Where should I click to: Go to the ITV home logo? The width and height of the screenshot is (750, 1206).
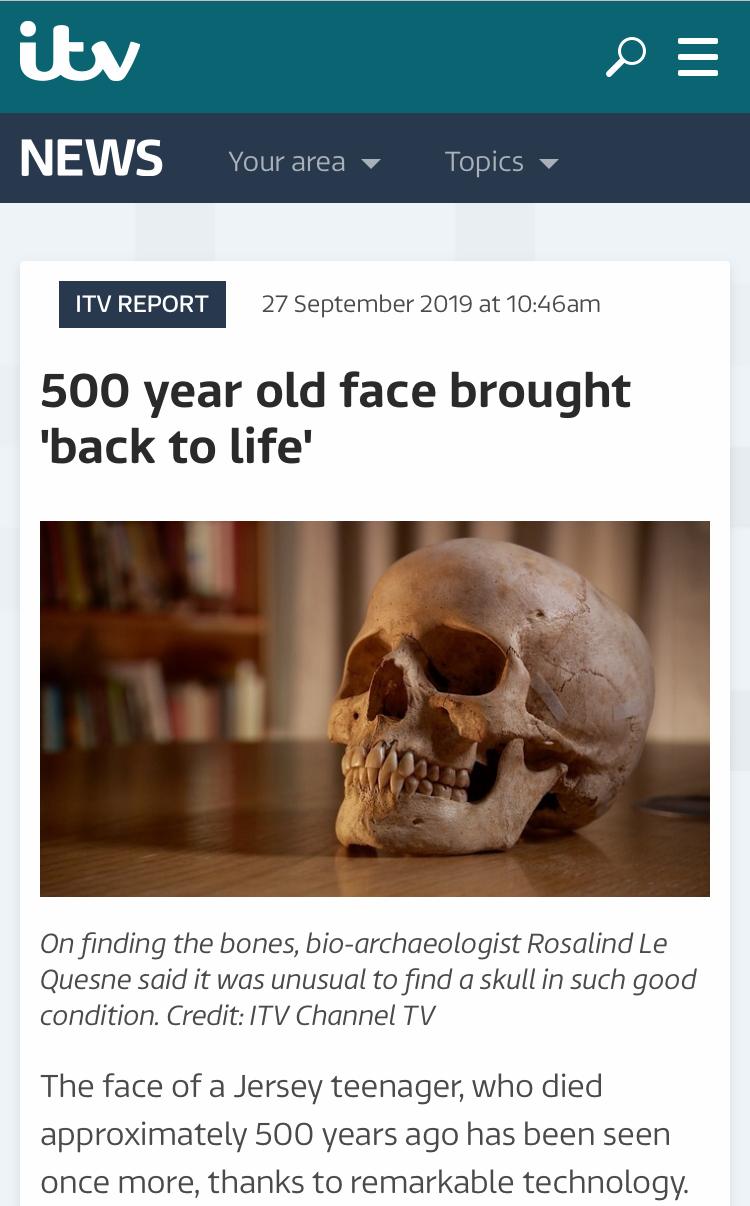pos(80,52)
